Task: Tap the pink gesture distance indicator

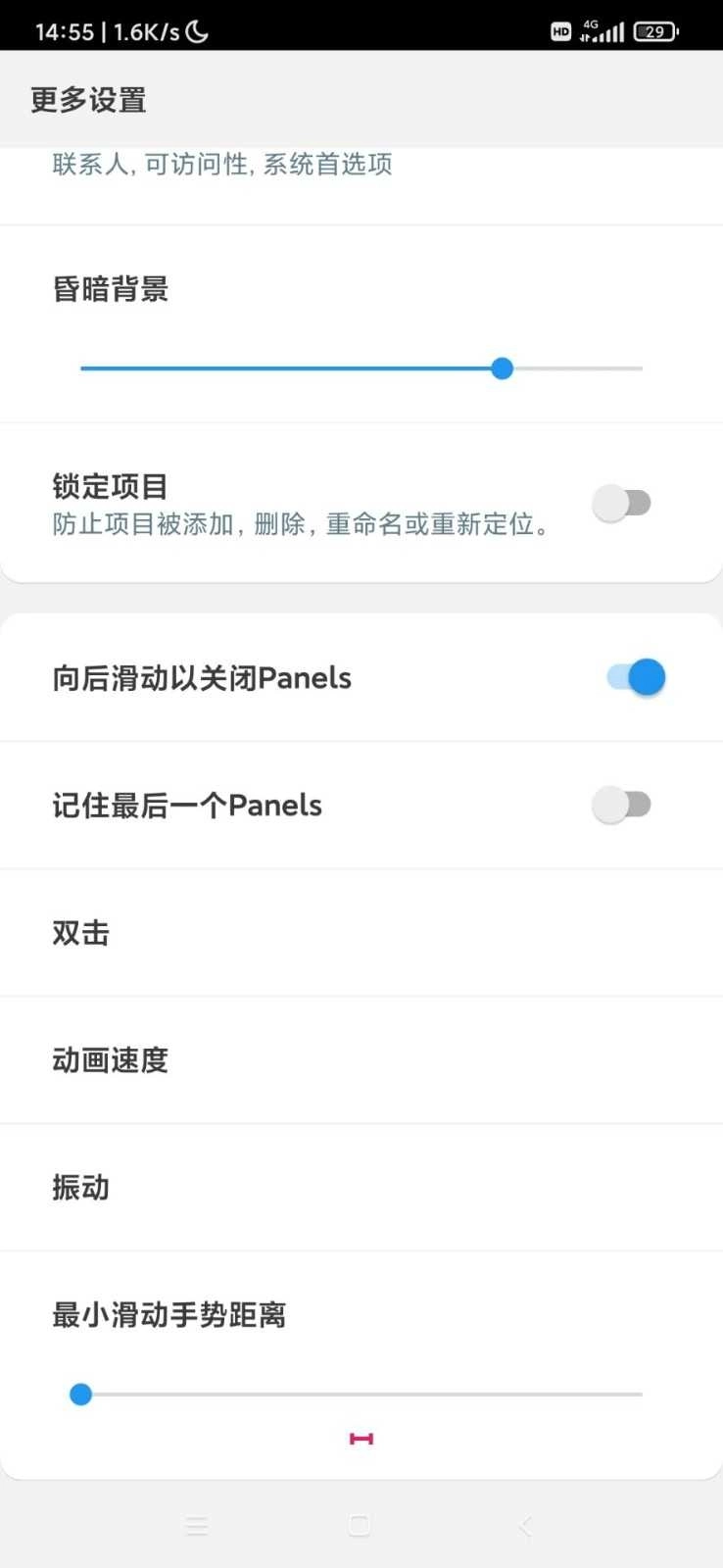Action: click(x=360, y=1438)
